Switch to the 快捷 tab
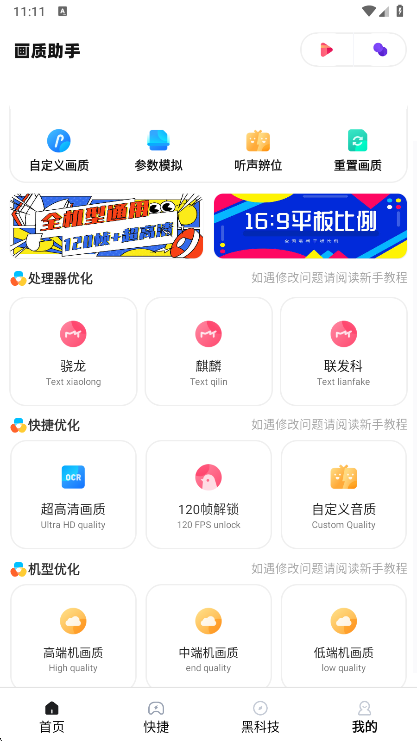Screen dimensions: 417x741 (156, 716)
